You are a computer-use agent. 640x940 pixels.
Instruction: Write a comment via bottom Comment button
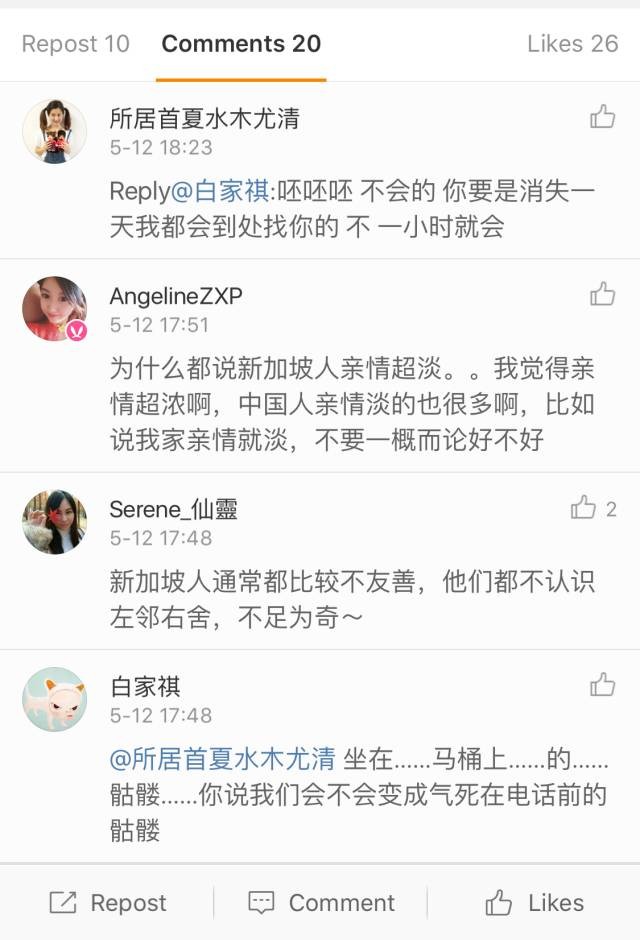tap(321, 903)
